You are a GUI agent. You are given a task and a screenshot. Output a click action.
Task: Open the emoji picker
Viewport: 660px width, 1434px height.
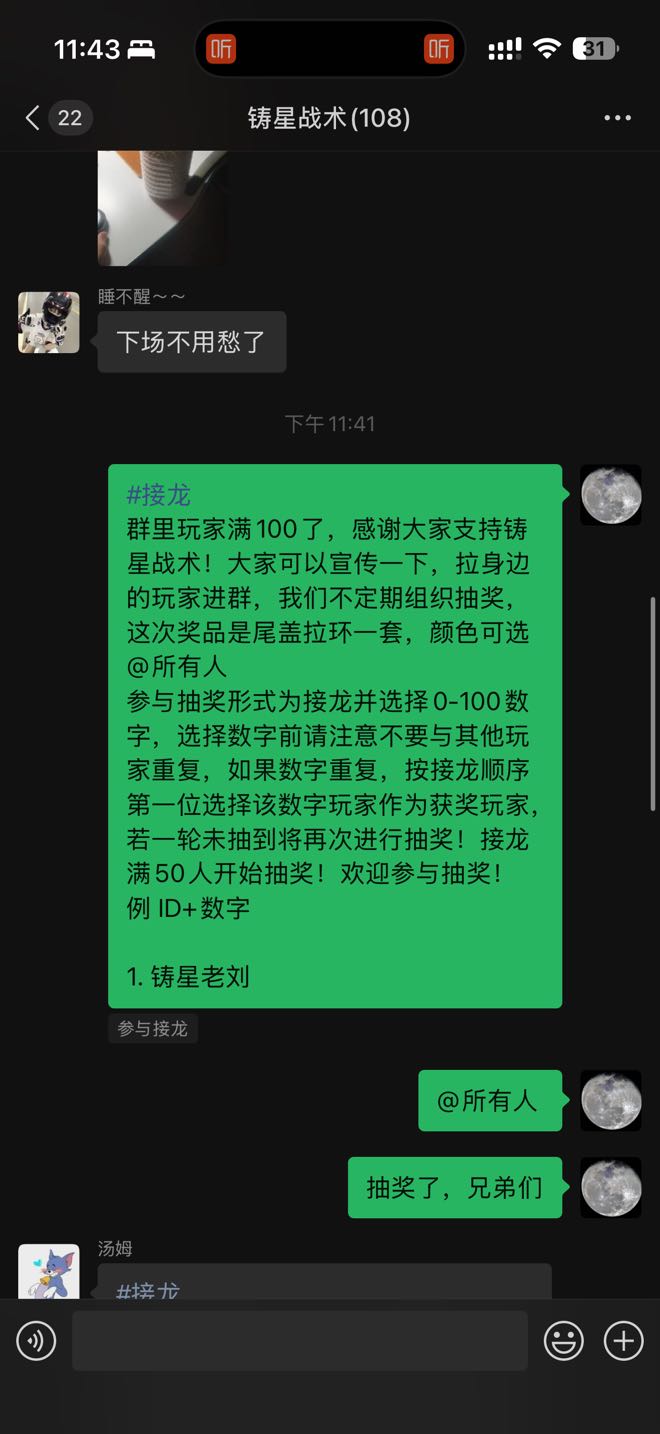563,1341
